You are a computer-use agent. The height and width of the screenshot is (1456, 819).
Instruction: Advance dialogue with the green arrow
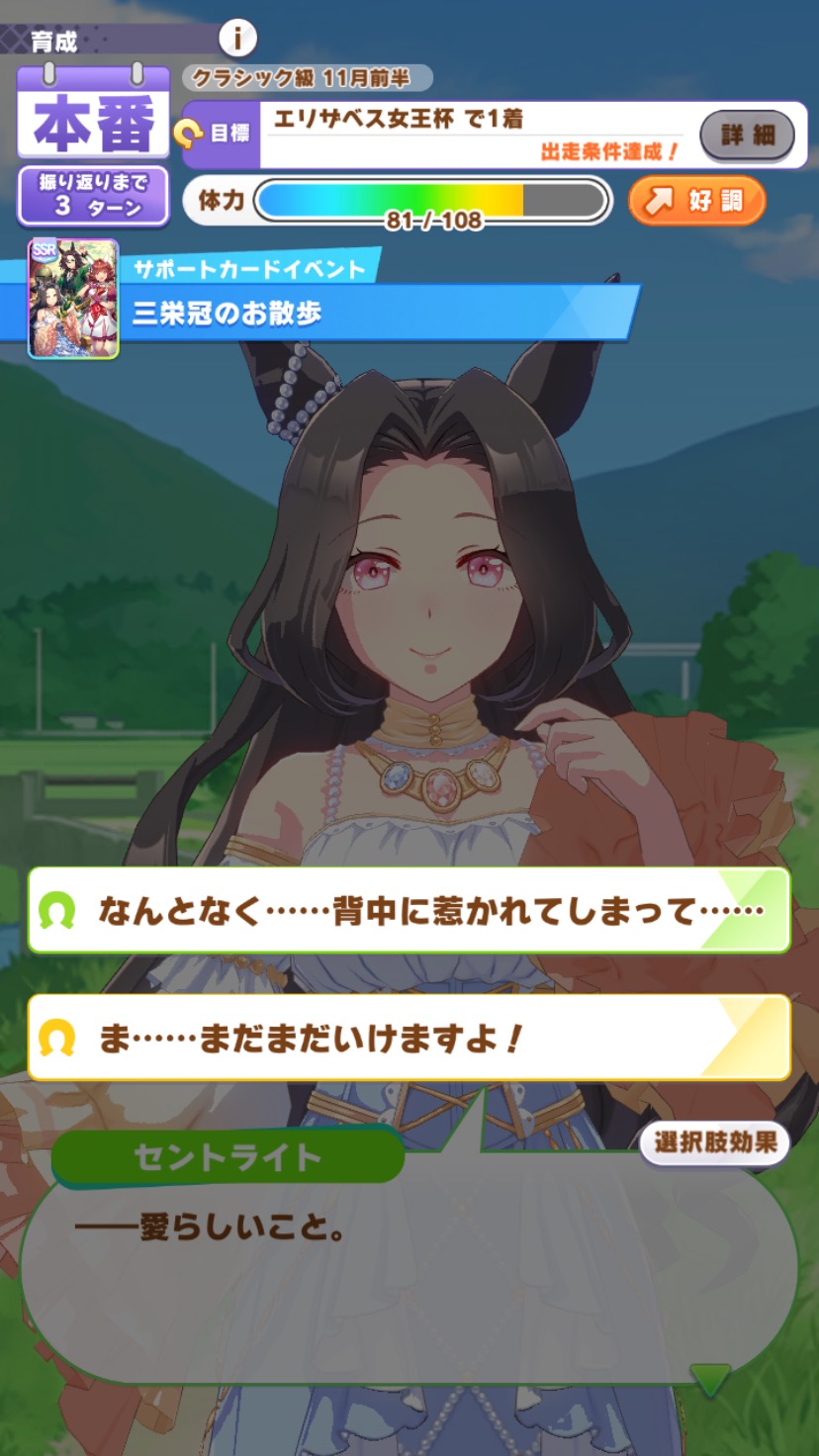710,1378
